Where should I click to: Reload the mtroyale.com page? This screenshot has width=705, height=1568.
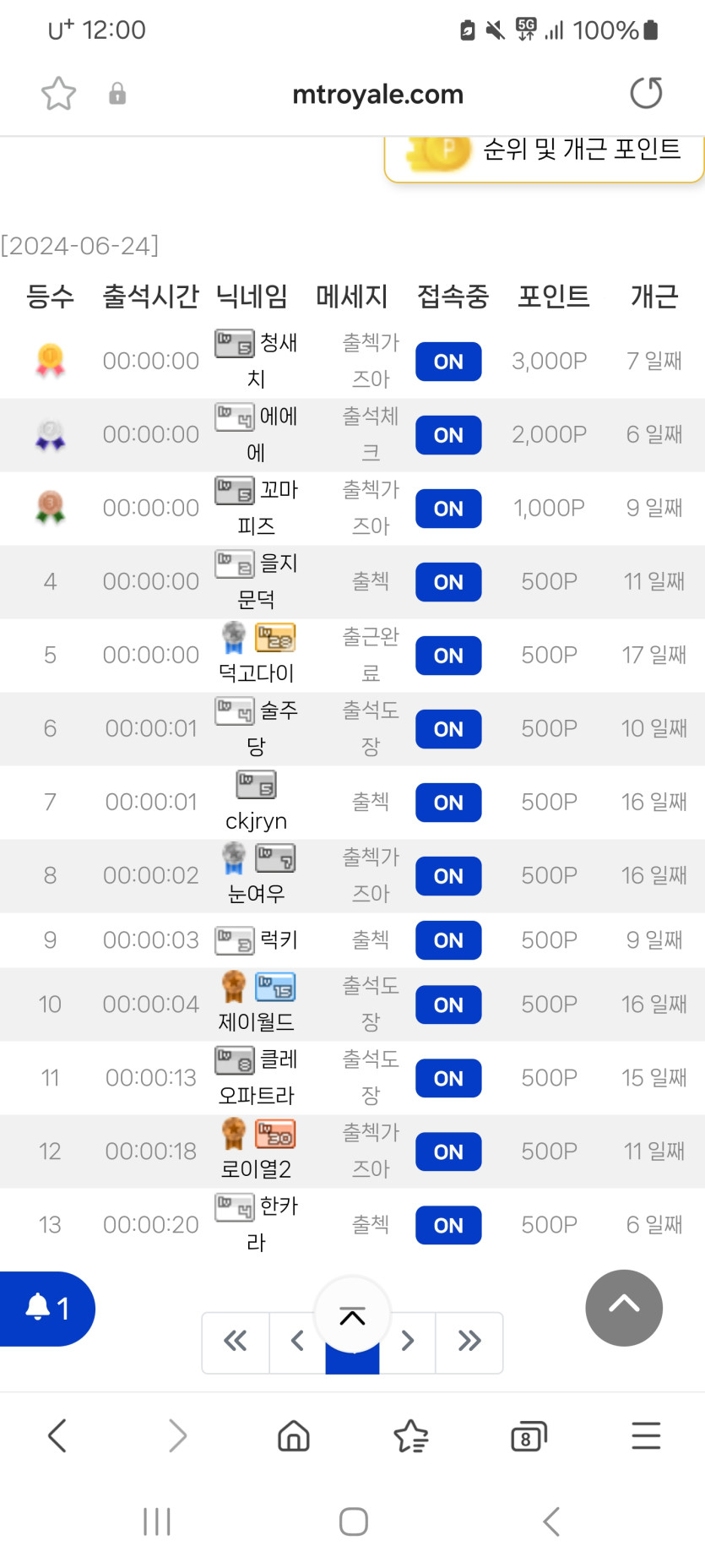pyautogui.click(x=646, y=93)
